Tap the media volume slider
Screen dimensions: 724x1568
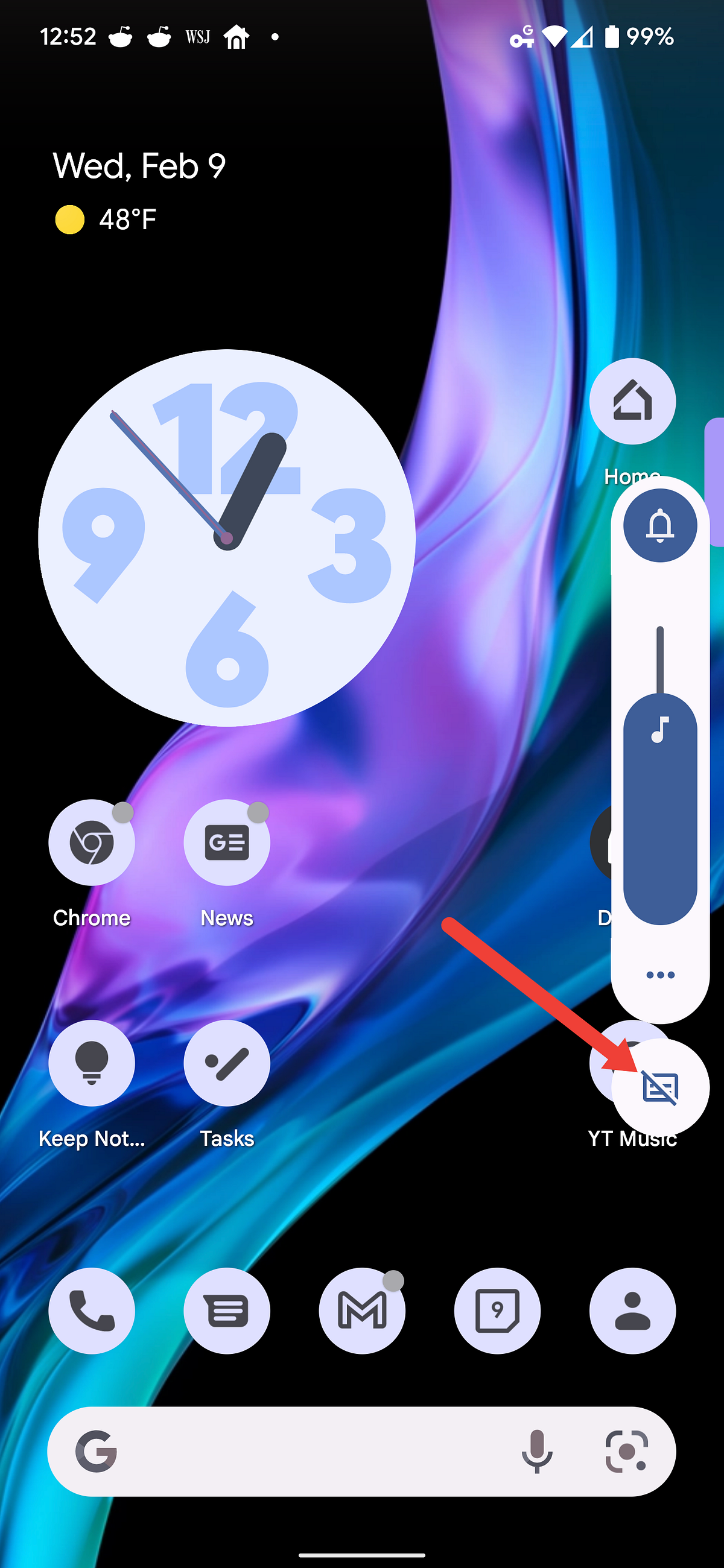coord(660,775)
